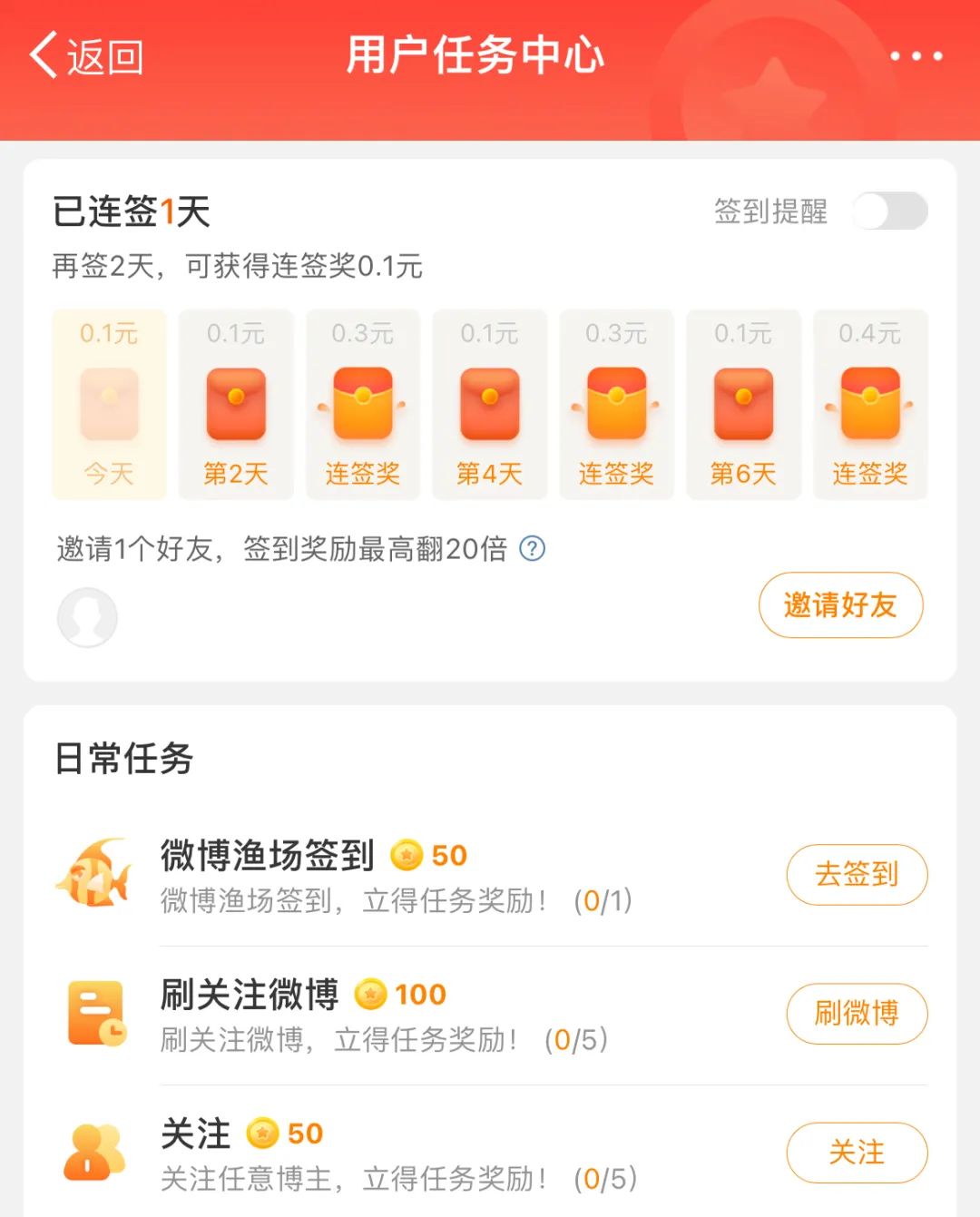Viewport: 980px width, 1217px height.
Task: Tap the empty friend avatar placeholder
Action: coord(87,617)
